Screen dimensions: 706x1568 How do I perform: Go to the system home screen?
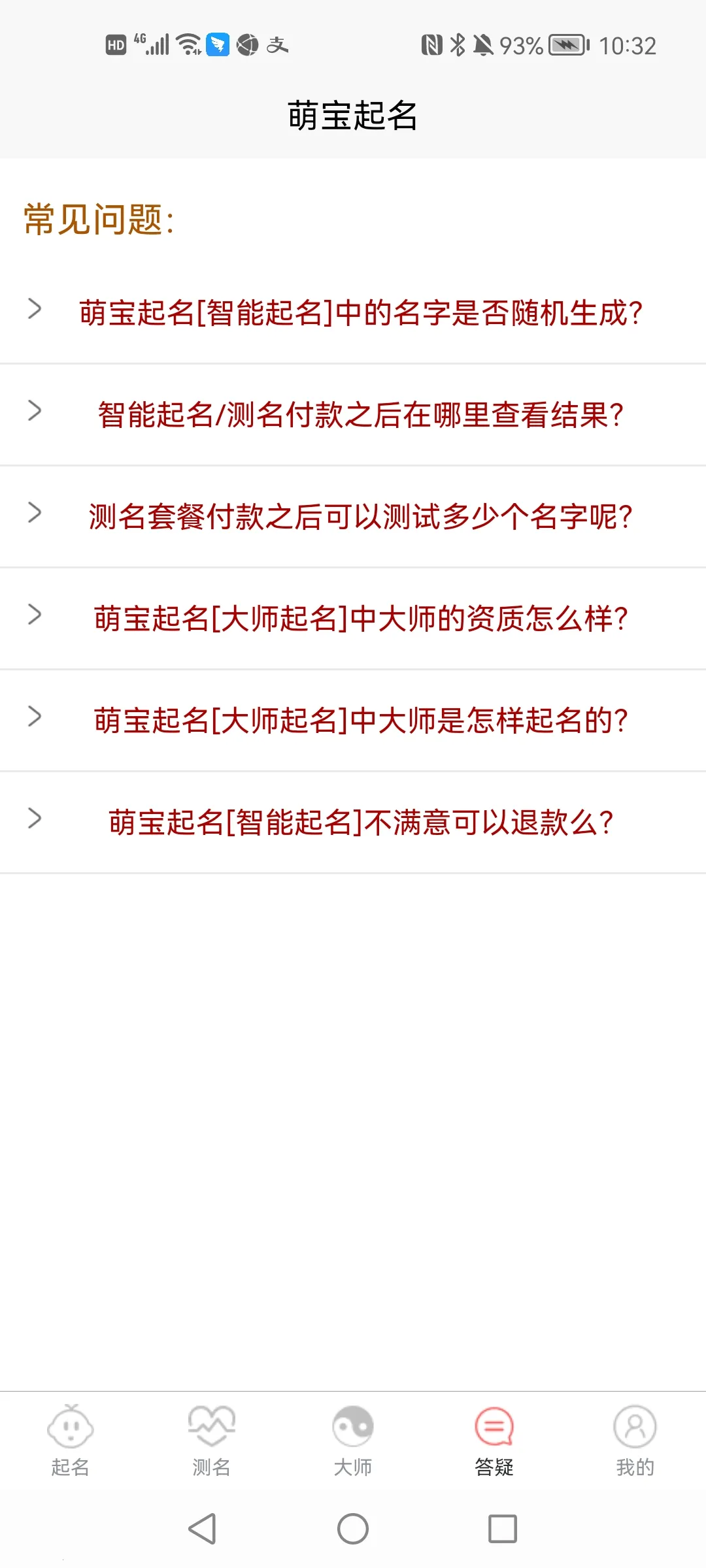click(x=353, y=1529)
